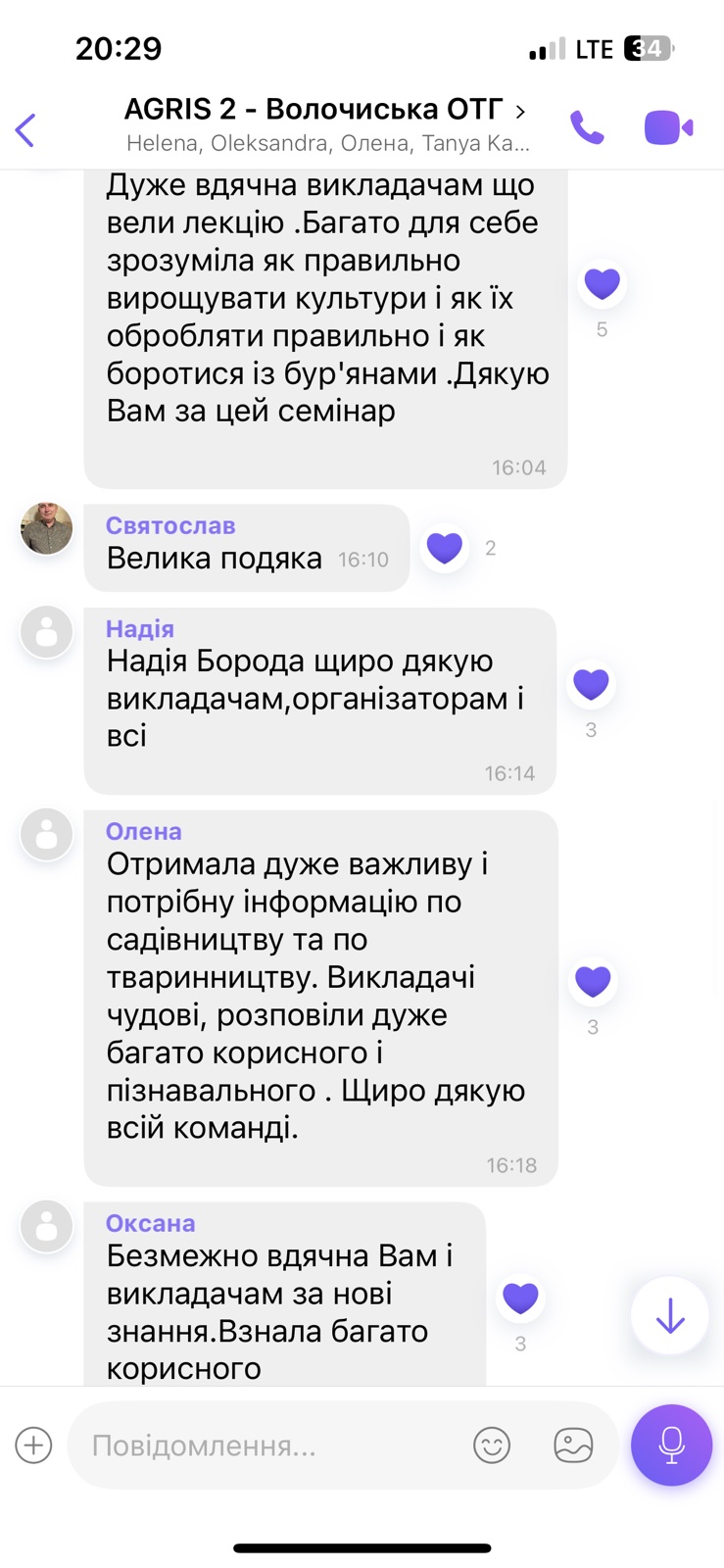Open Олена's profile avatar

(47, 835)
